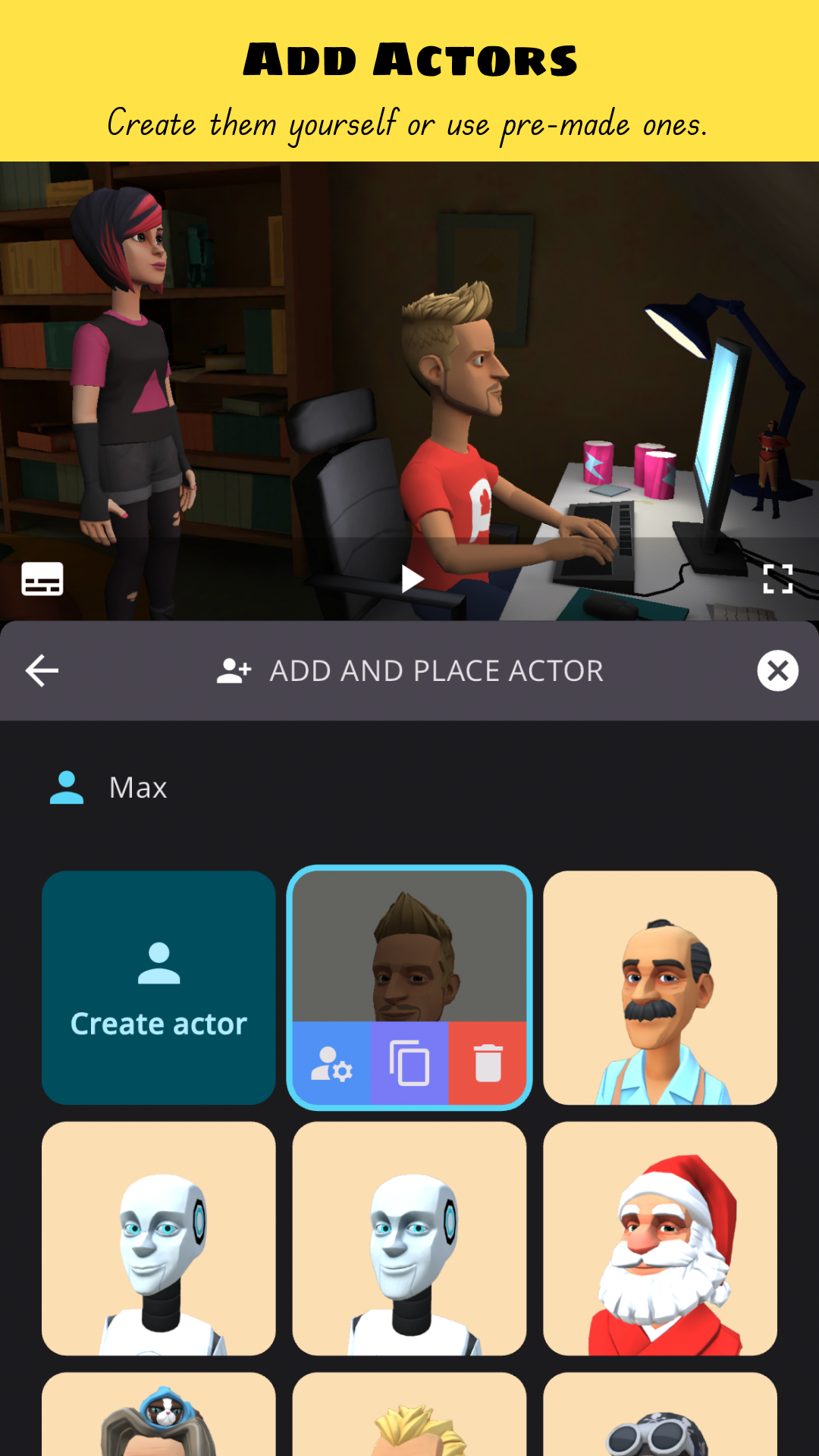819x1456 pixels.
Task: Tap the Create actor tile
Action: pyautogui.click(x=158, y=987)
